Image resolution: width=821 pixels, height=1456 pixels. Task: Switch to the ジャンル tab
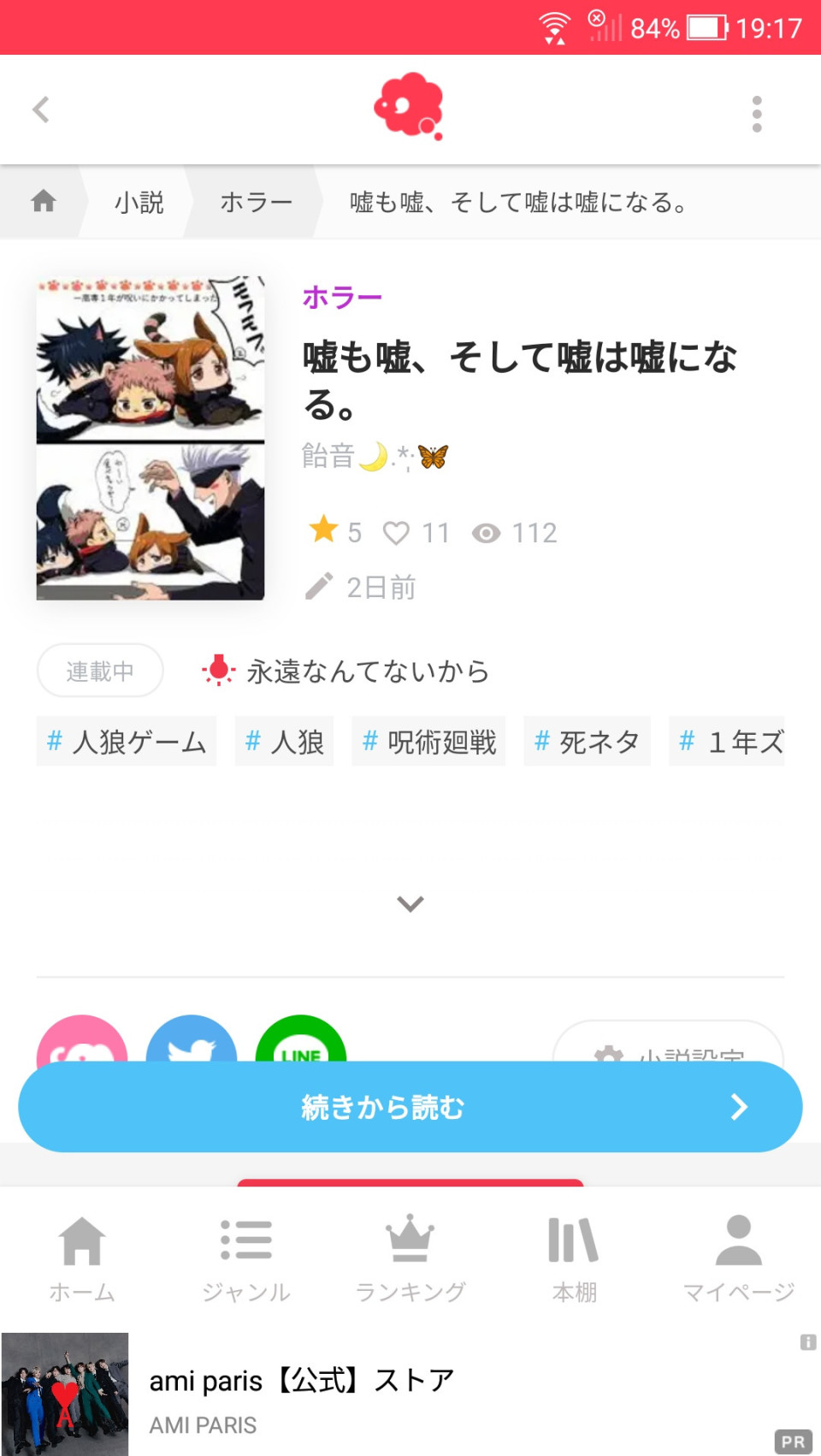[x=246, y=1258]
